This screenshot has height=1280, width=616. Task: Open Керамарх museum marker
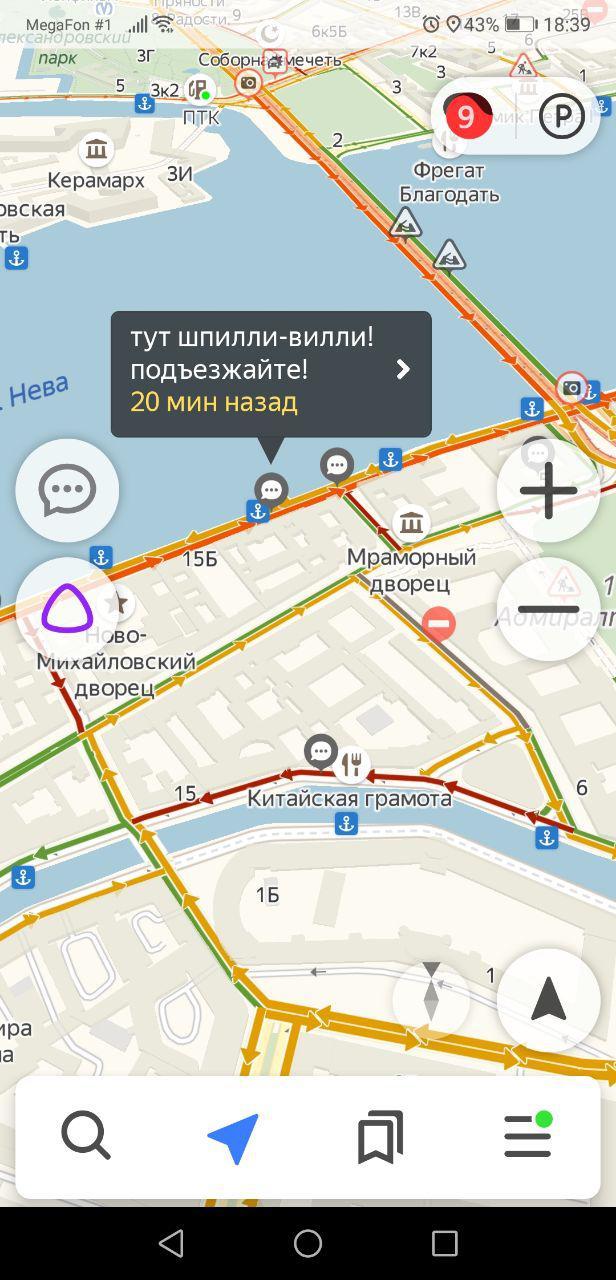coord(97,150)
